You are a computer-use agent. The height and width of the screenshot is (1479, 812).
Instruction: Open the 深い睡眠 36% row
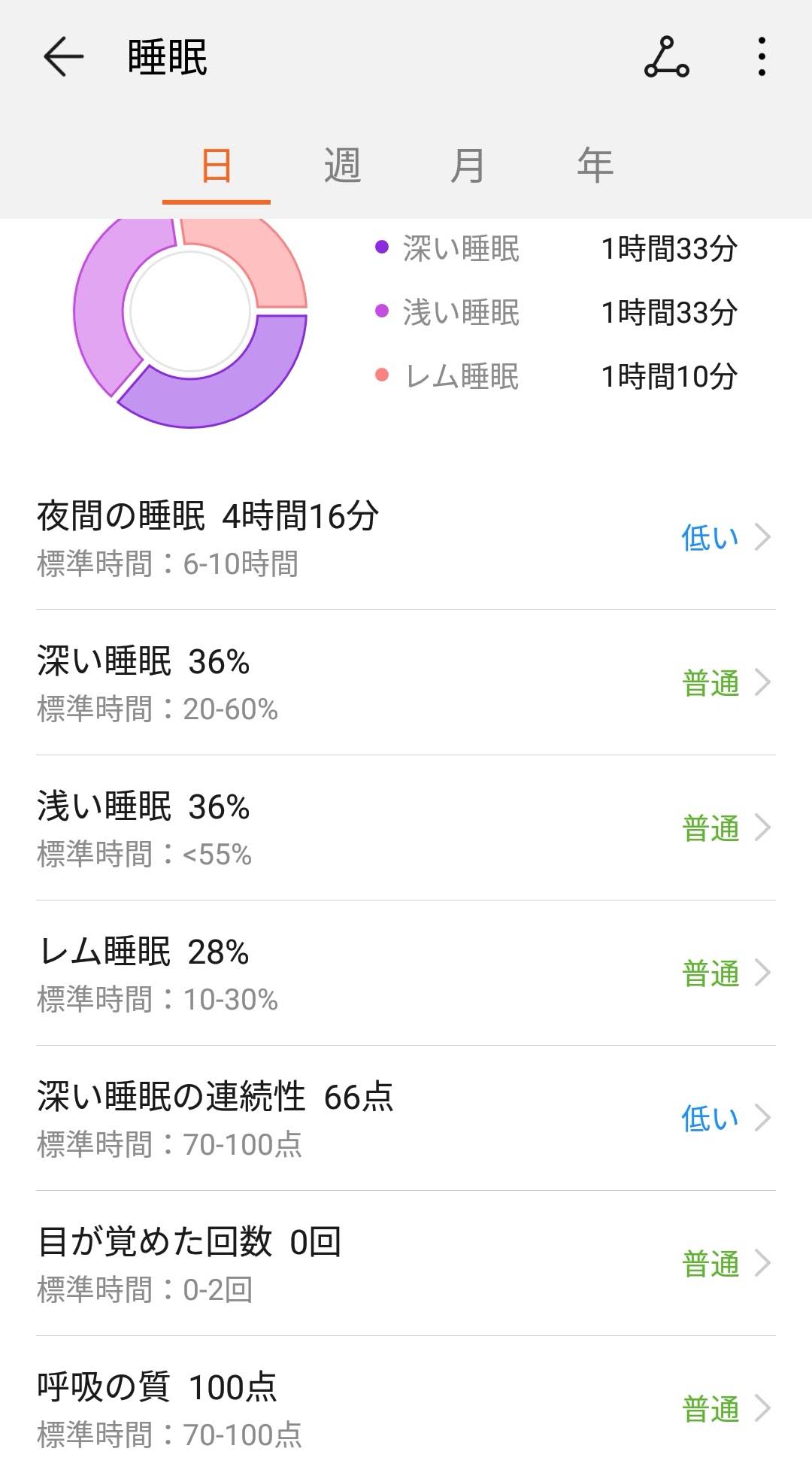(406, 683)
